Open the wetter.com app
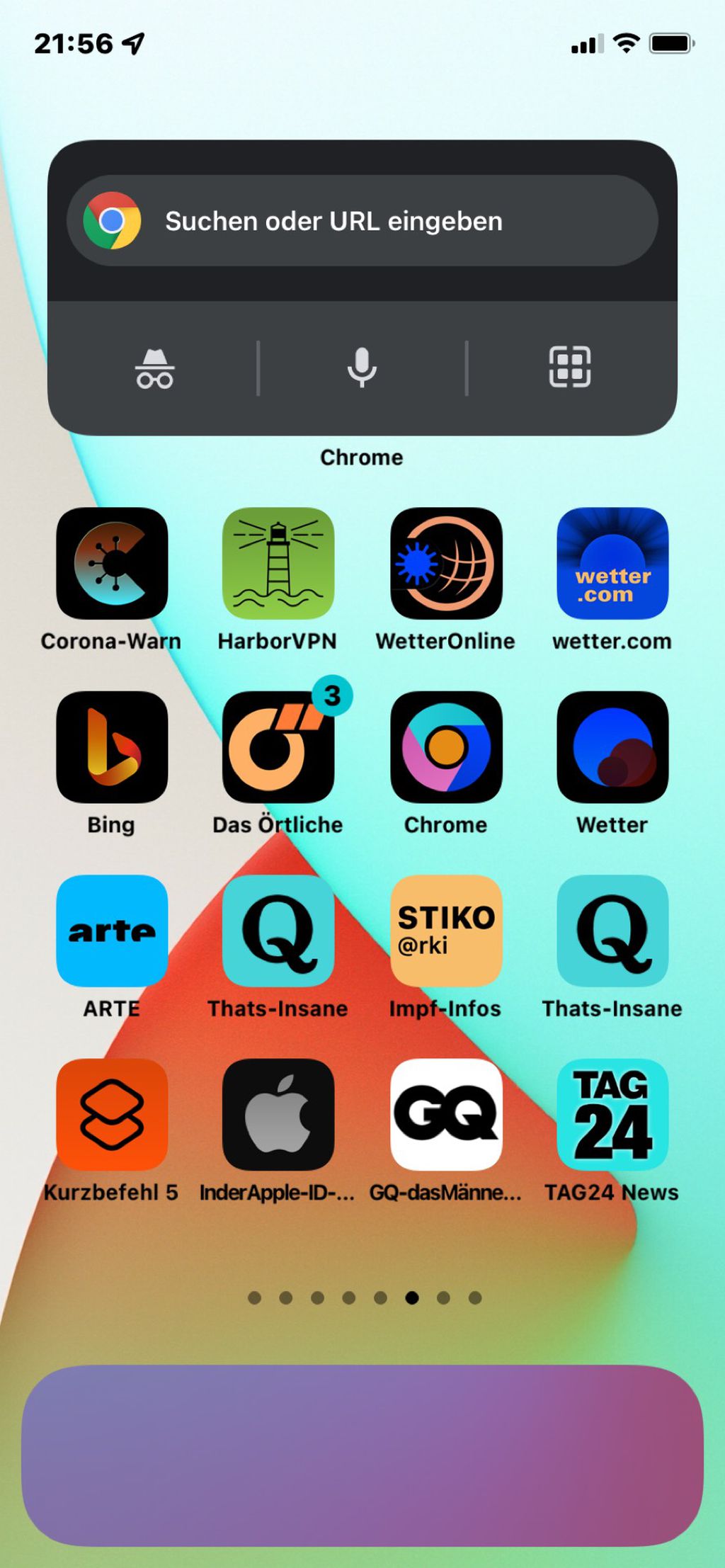 [x=612, y=564]
